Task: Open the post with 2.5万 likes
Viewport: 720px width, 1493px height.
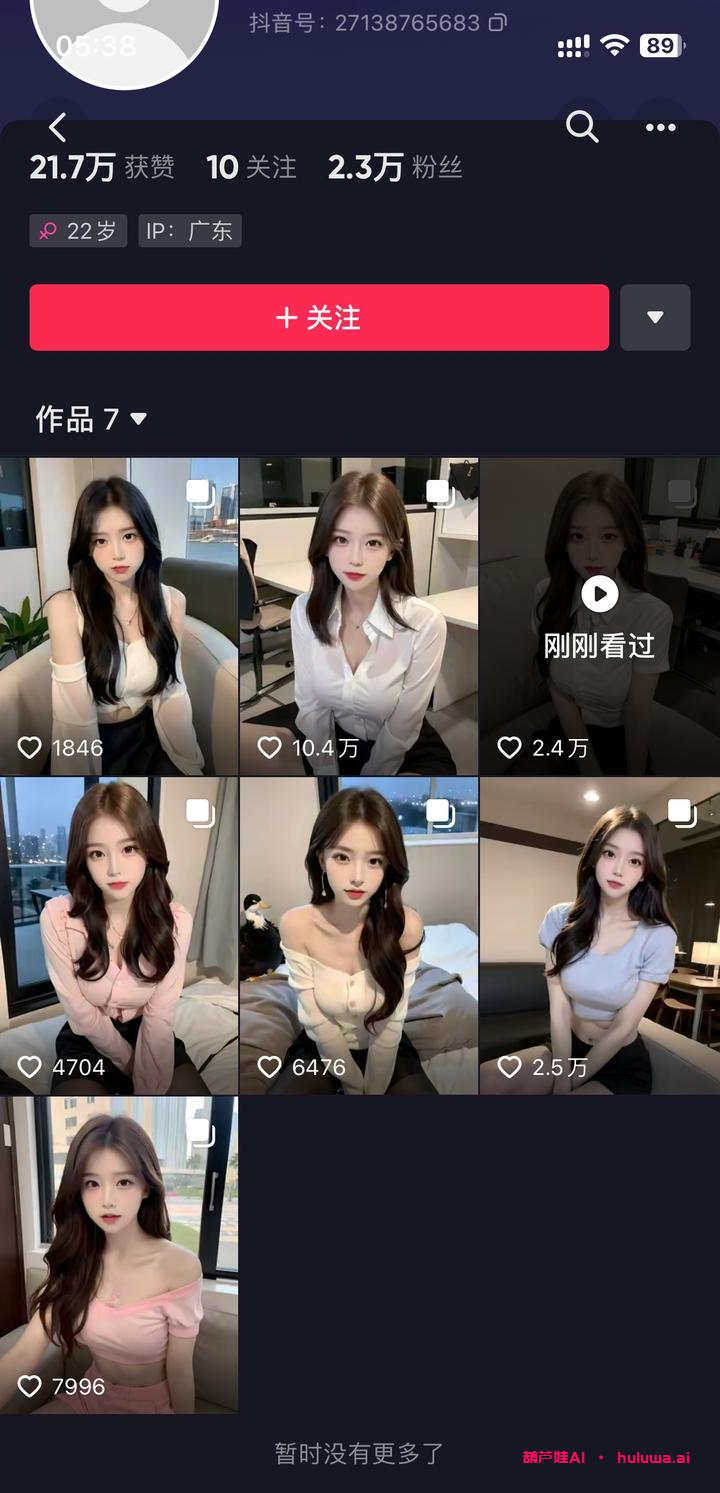Action: point(599,936)
